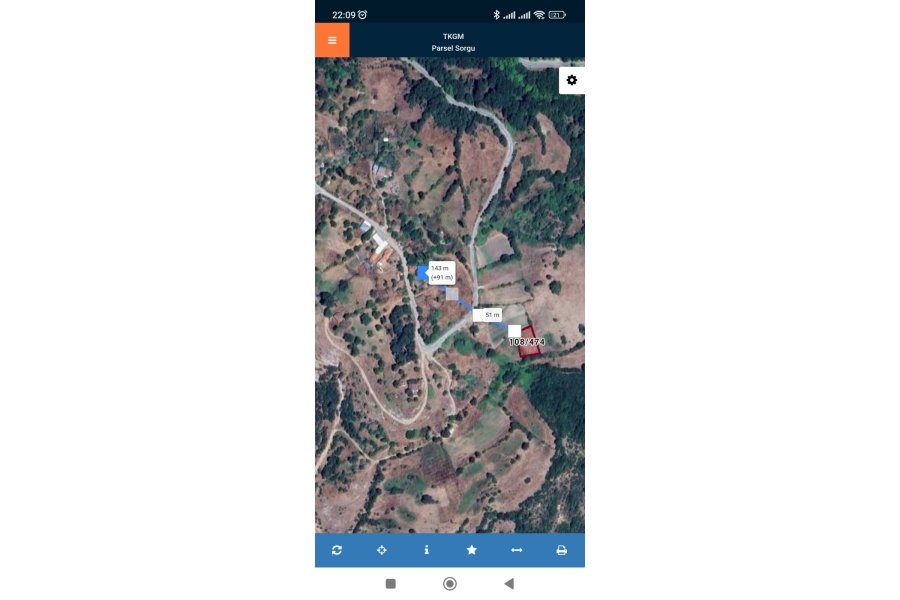900x600 pixels.
Task: Add parcel to favorites with star
Action: click(x=472, y=550)
